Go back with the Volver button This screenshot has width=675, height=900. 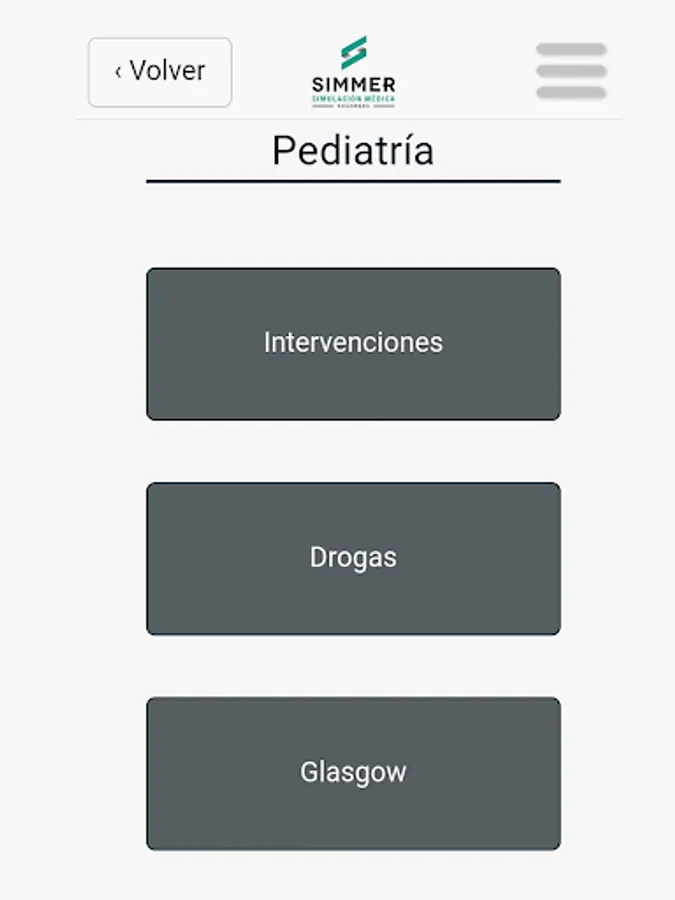[160, 72]
